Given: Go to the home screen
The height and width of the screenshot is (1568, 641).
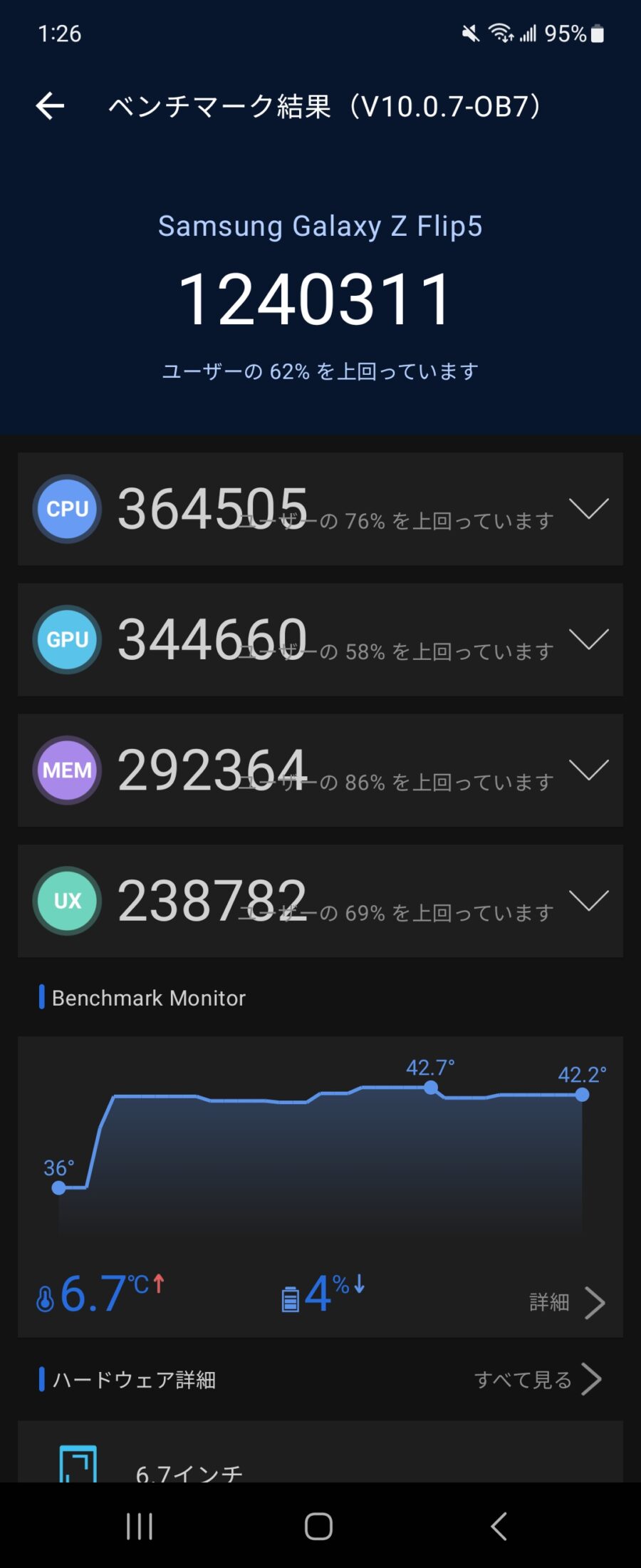Looking at the screenshot, I should point(318,1527).
